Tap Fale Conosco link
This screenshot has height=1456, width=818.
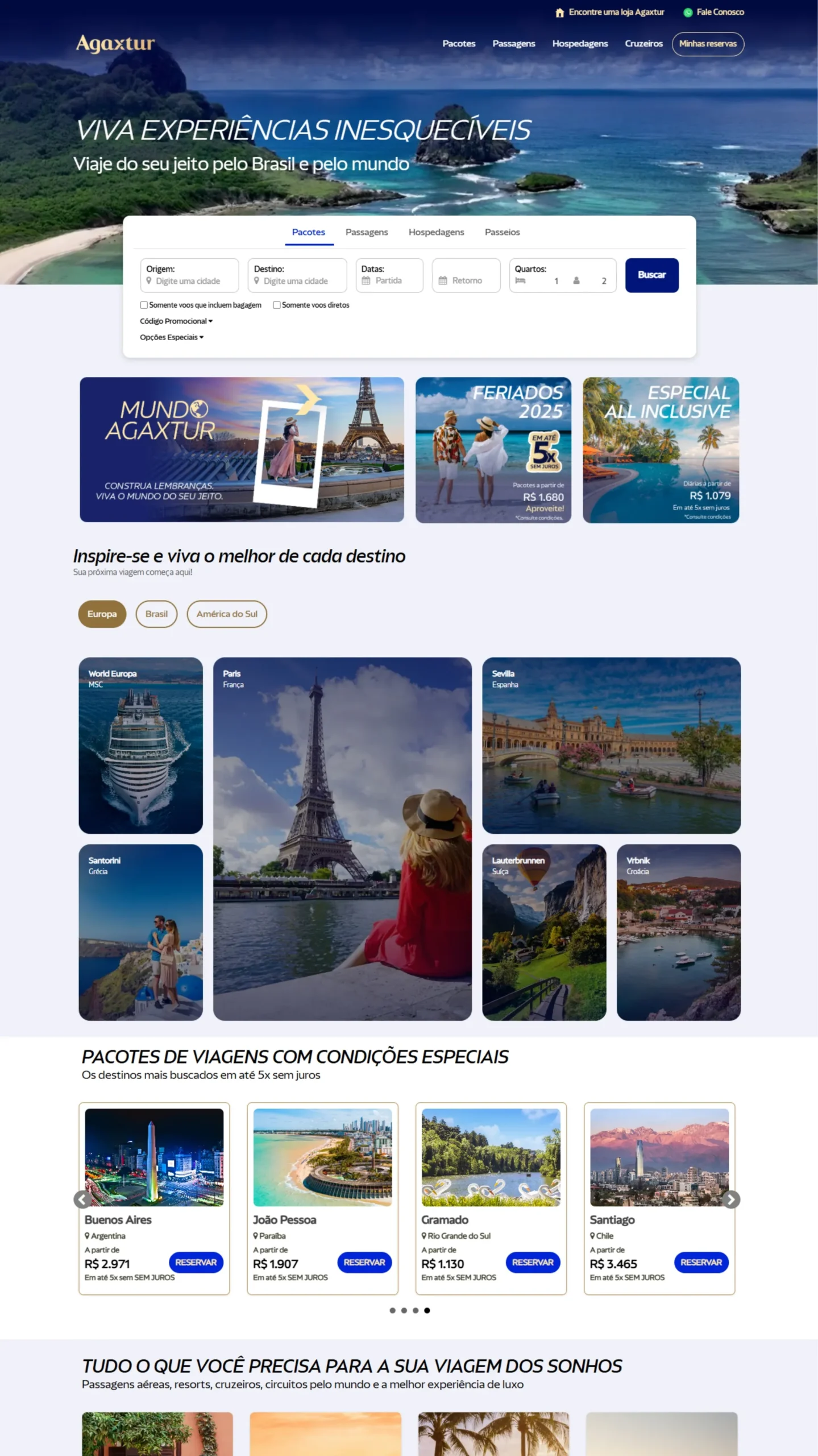(714, 12)
